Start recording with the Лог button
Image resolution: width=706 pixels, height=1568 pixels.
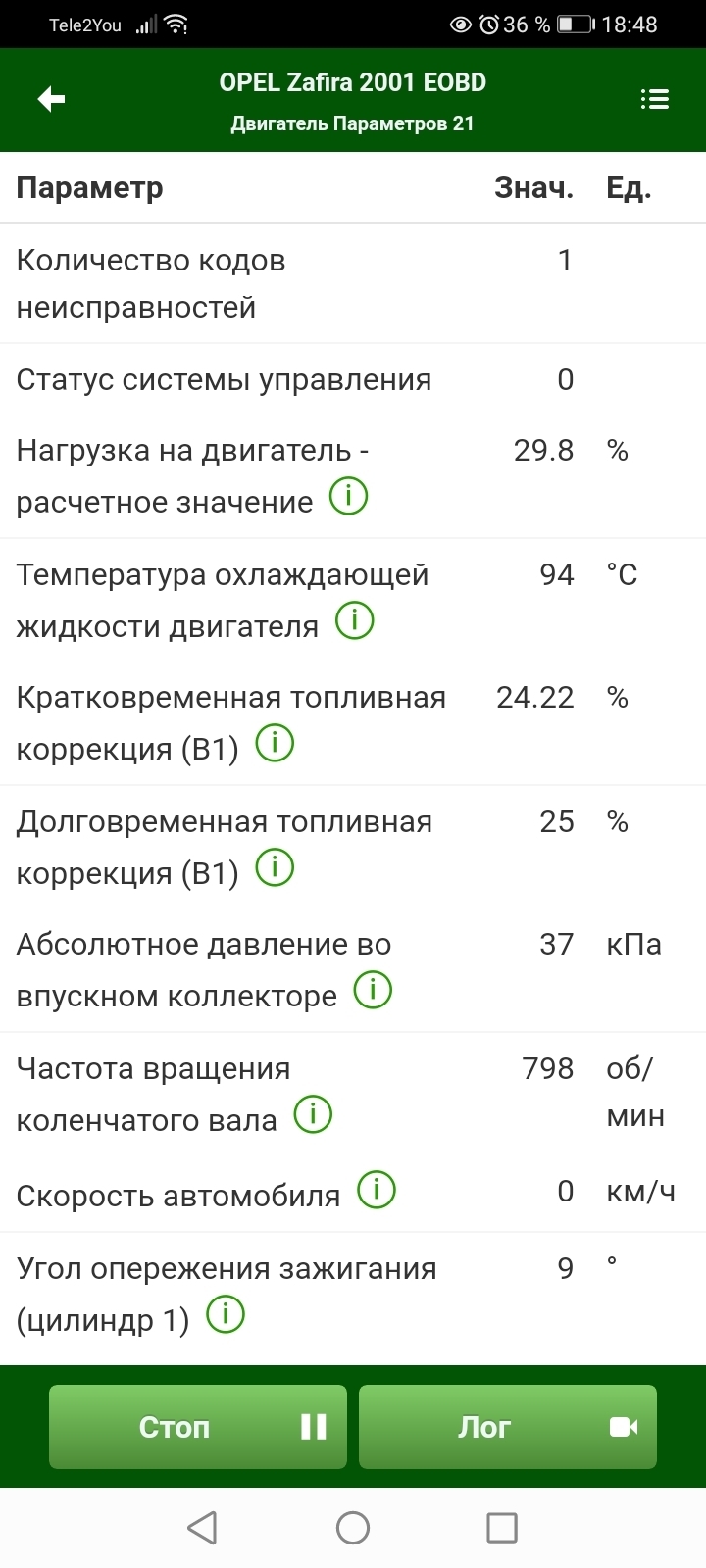coord(507,1426)
